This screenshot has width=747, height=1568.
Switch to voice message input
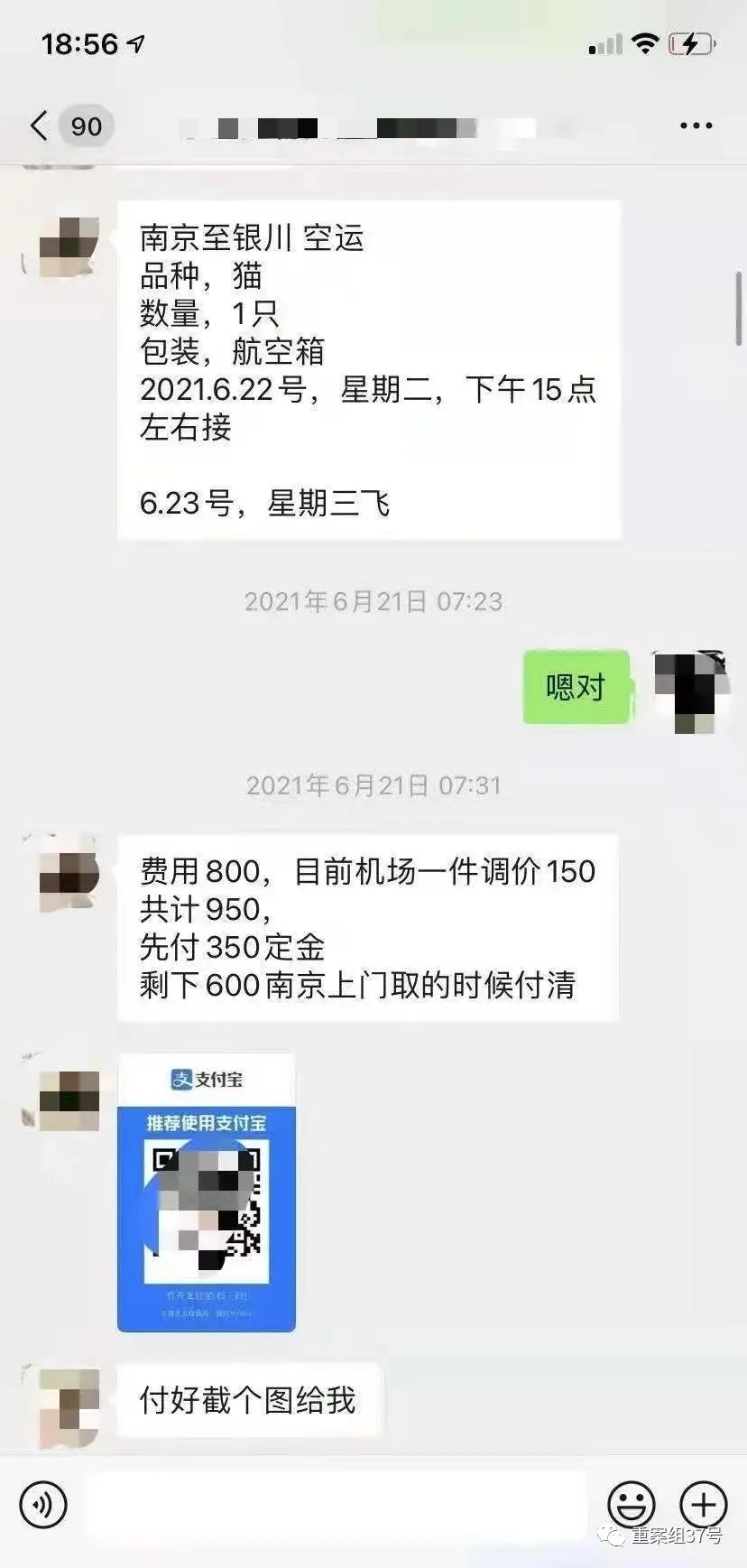[x=42, y=1504]
